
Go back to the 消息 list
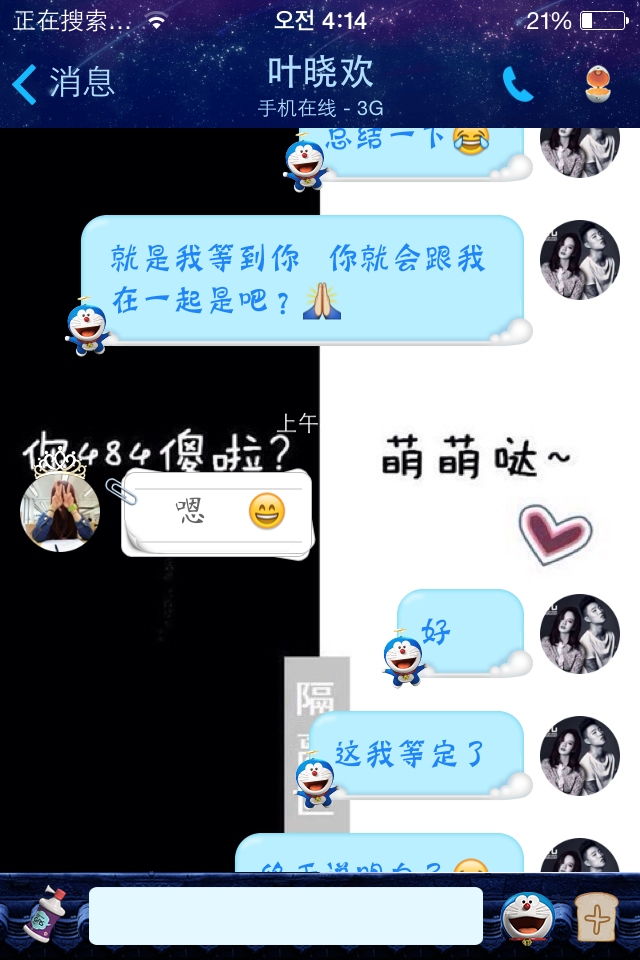pyautogui.click(x=62, y=83)
